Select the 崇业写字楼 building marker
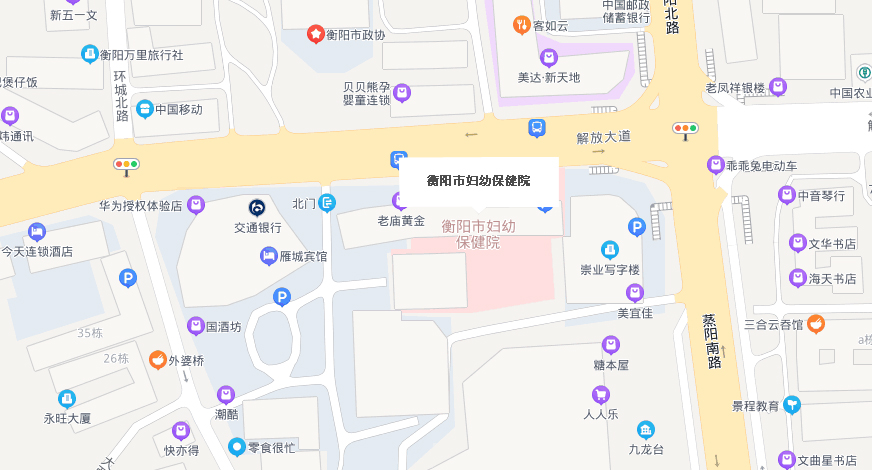 pyautogui.click(x=609, y=249)
